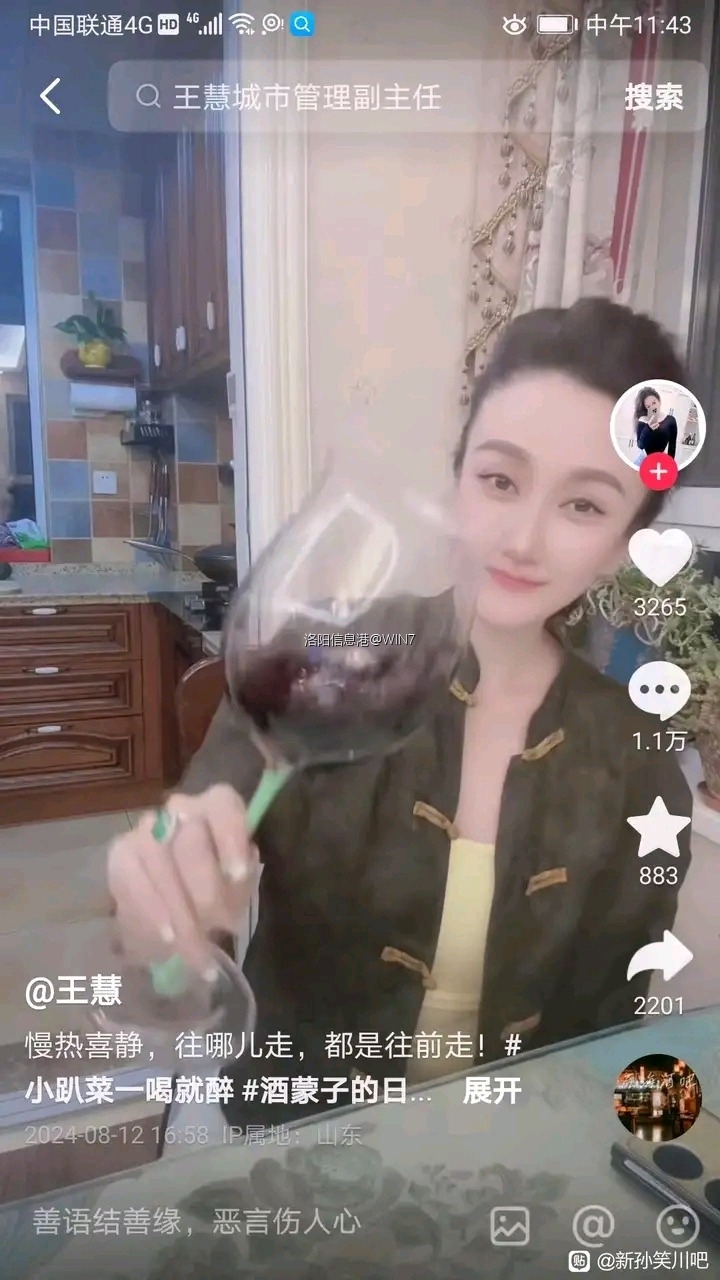720x1280 pixels.
Task: Share the video with the arrow icon
Action: coord(659,958)
